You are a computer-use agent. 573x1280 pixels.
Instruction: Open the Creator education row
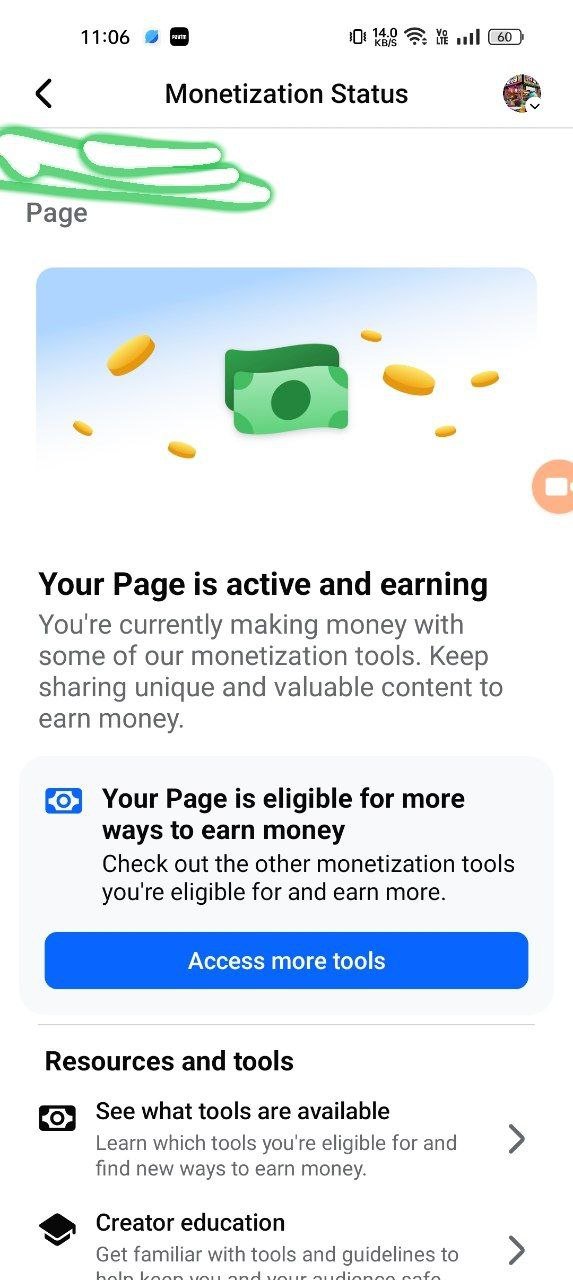click(x=286, y=1244)
